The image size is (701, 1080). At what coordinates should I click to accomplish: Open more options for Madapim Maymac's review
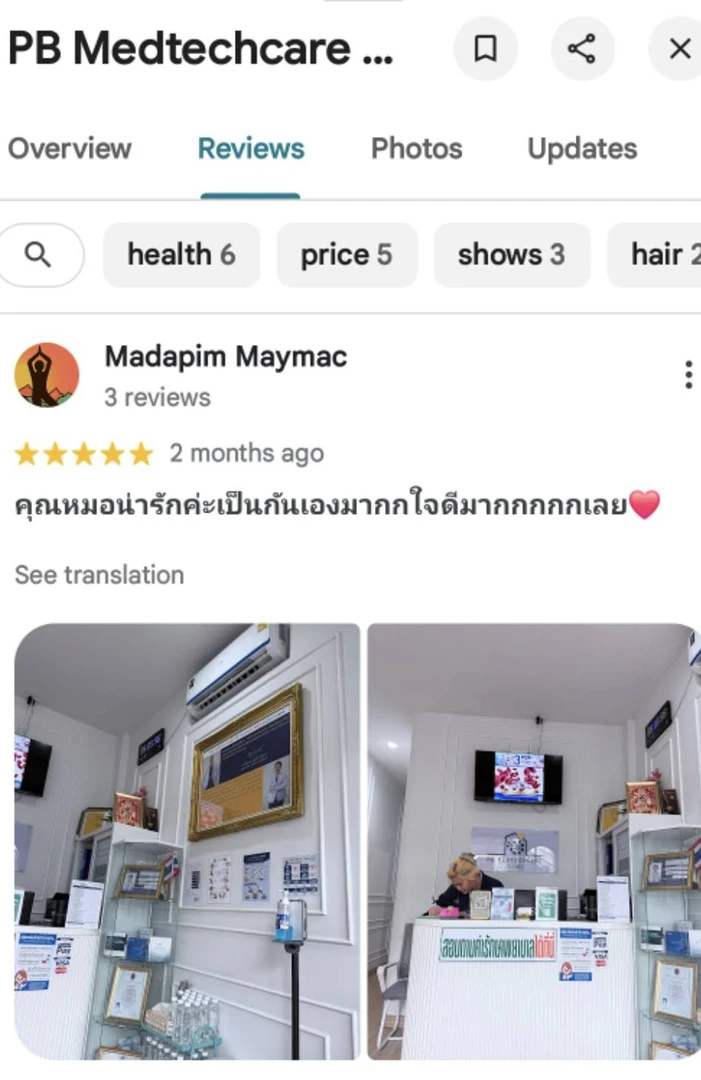click(687, 375)
